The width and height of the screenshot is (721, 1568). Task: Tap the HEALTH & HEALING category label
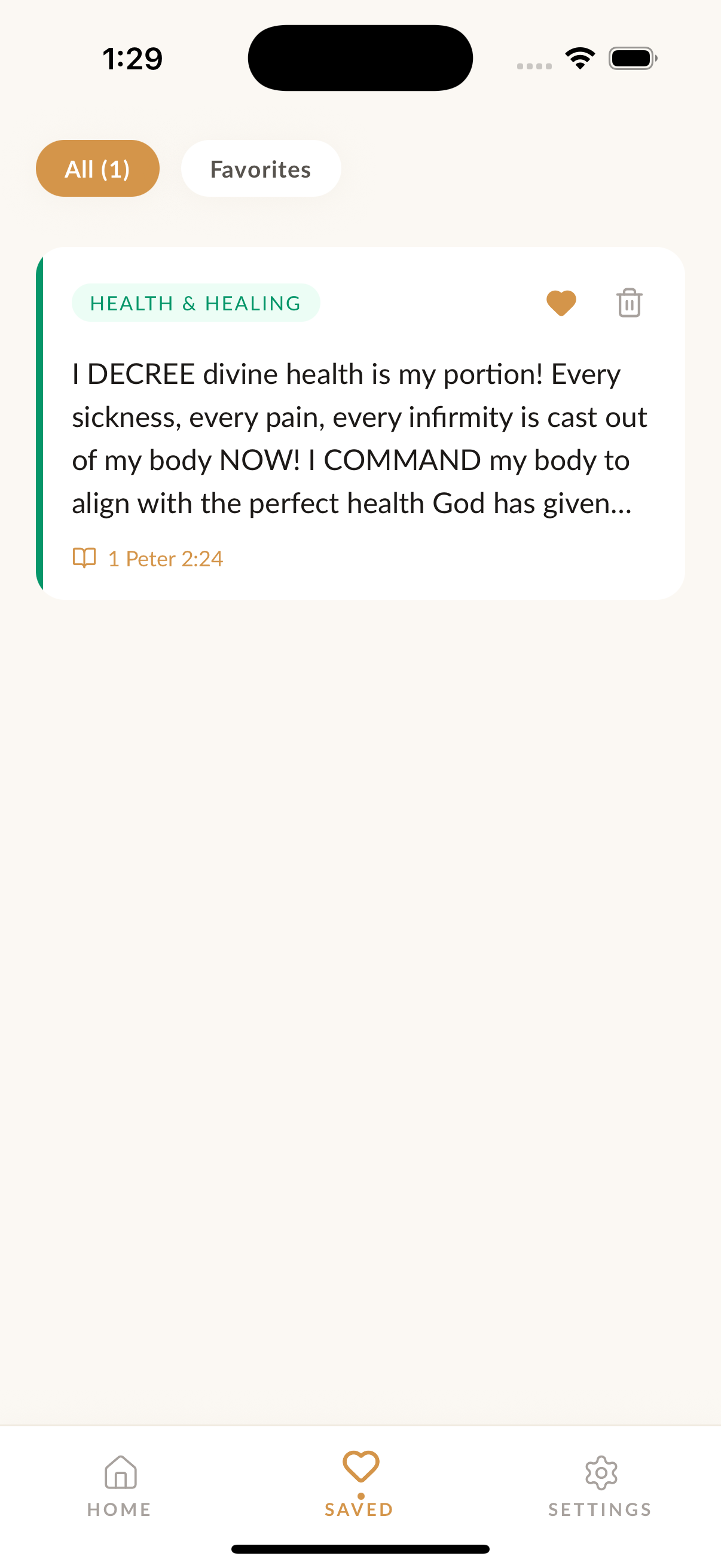[x=195, y=303]
